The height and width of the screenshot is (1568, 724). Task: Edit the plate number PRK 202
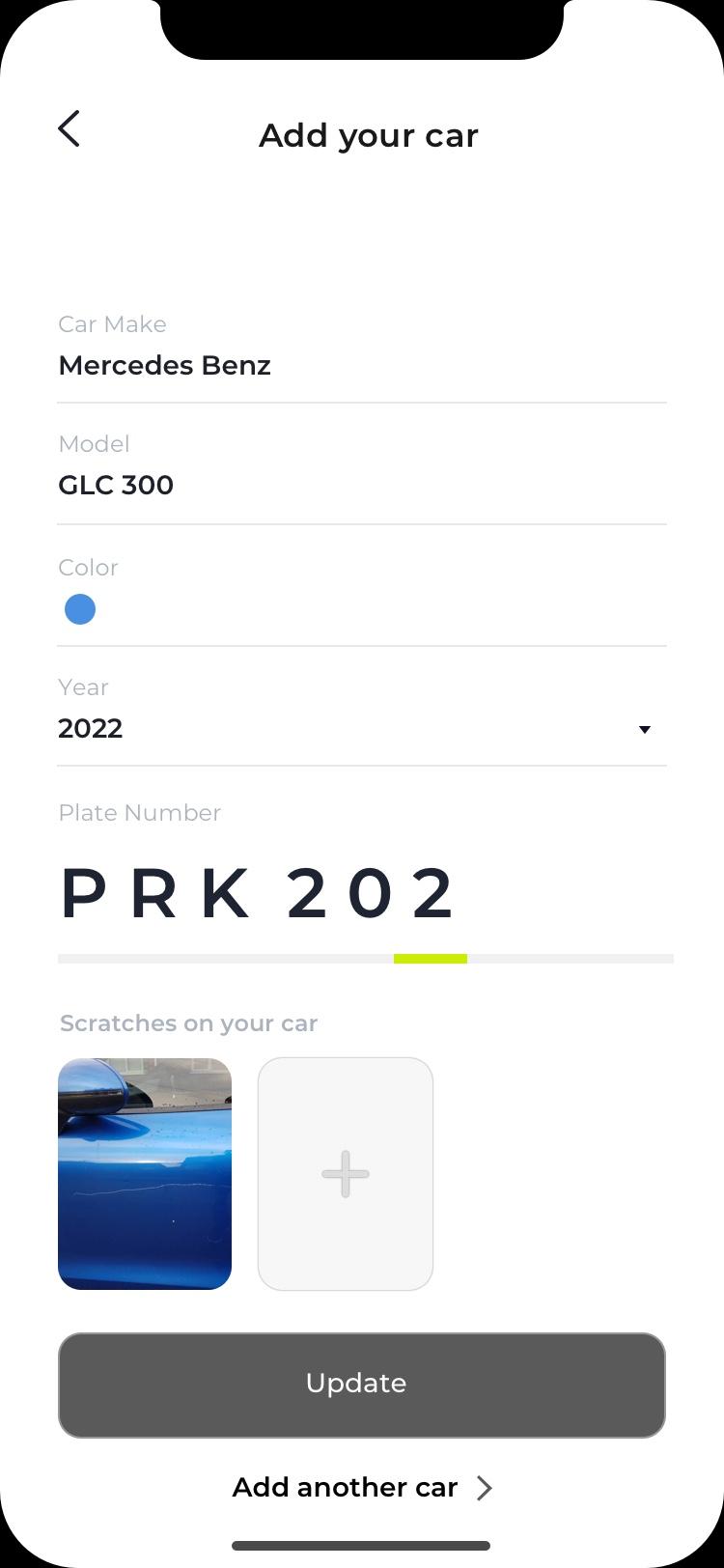[261, 893]
